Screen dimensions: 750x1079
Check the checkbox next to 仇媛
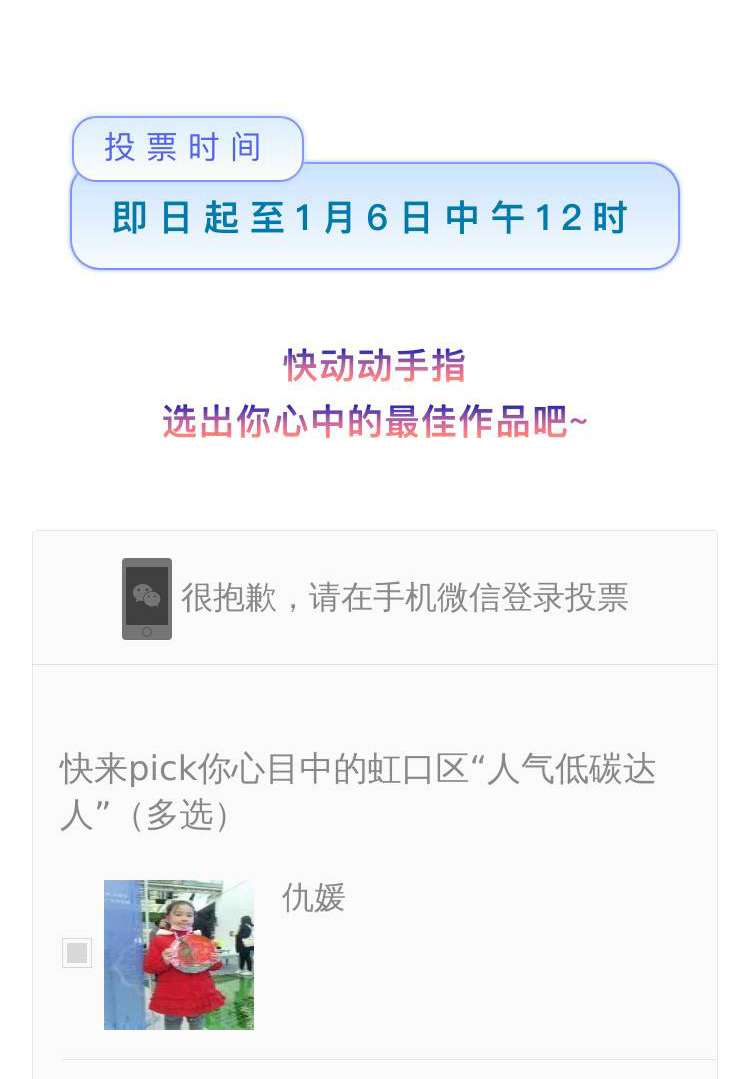(77, 953)
